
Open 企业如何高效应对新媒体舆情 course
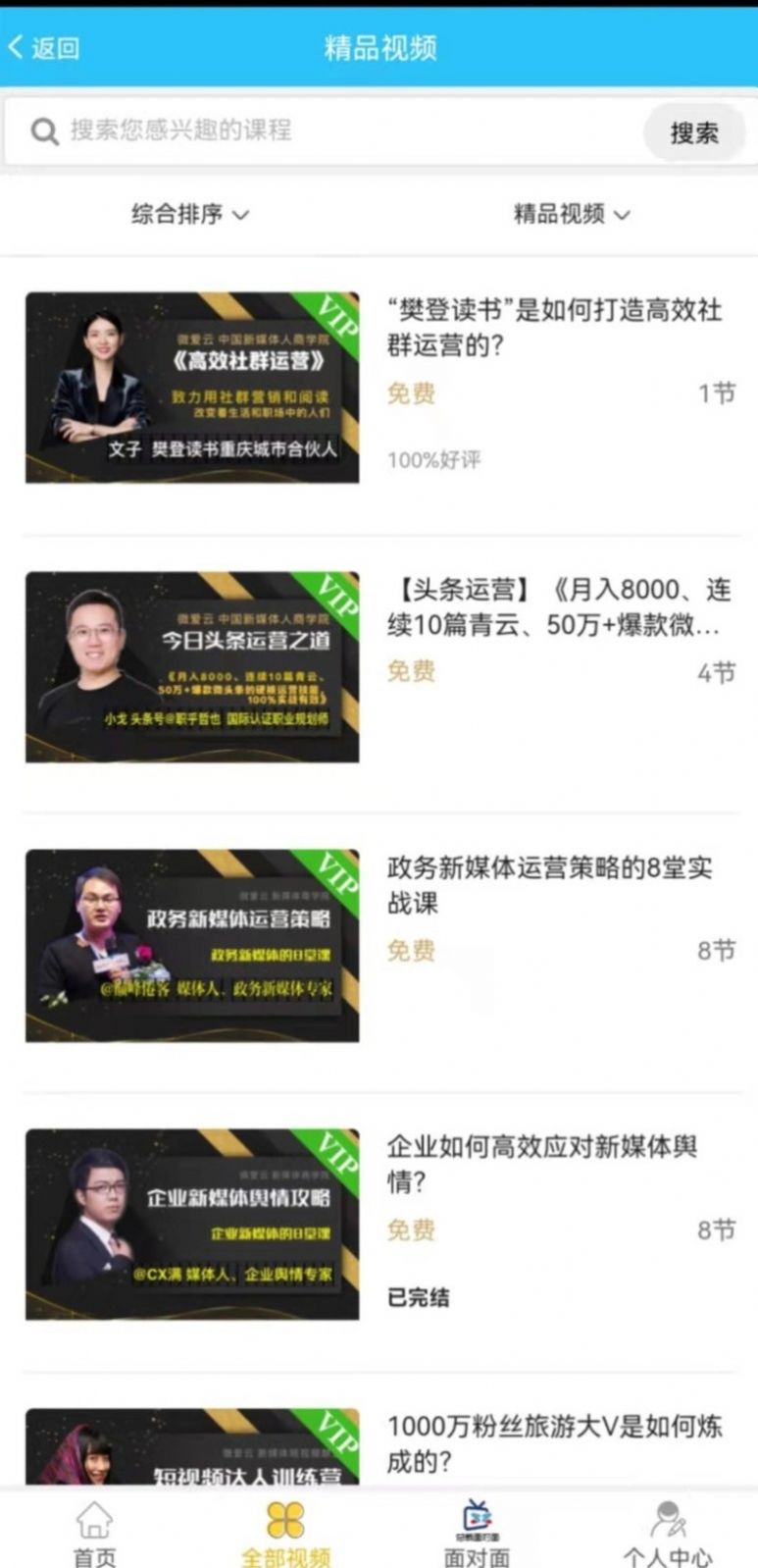coord(542,1164)
